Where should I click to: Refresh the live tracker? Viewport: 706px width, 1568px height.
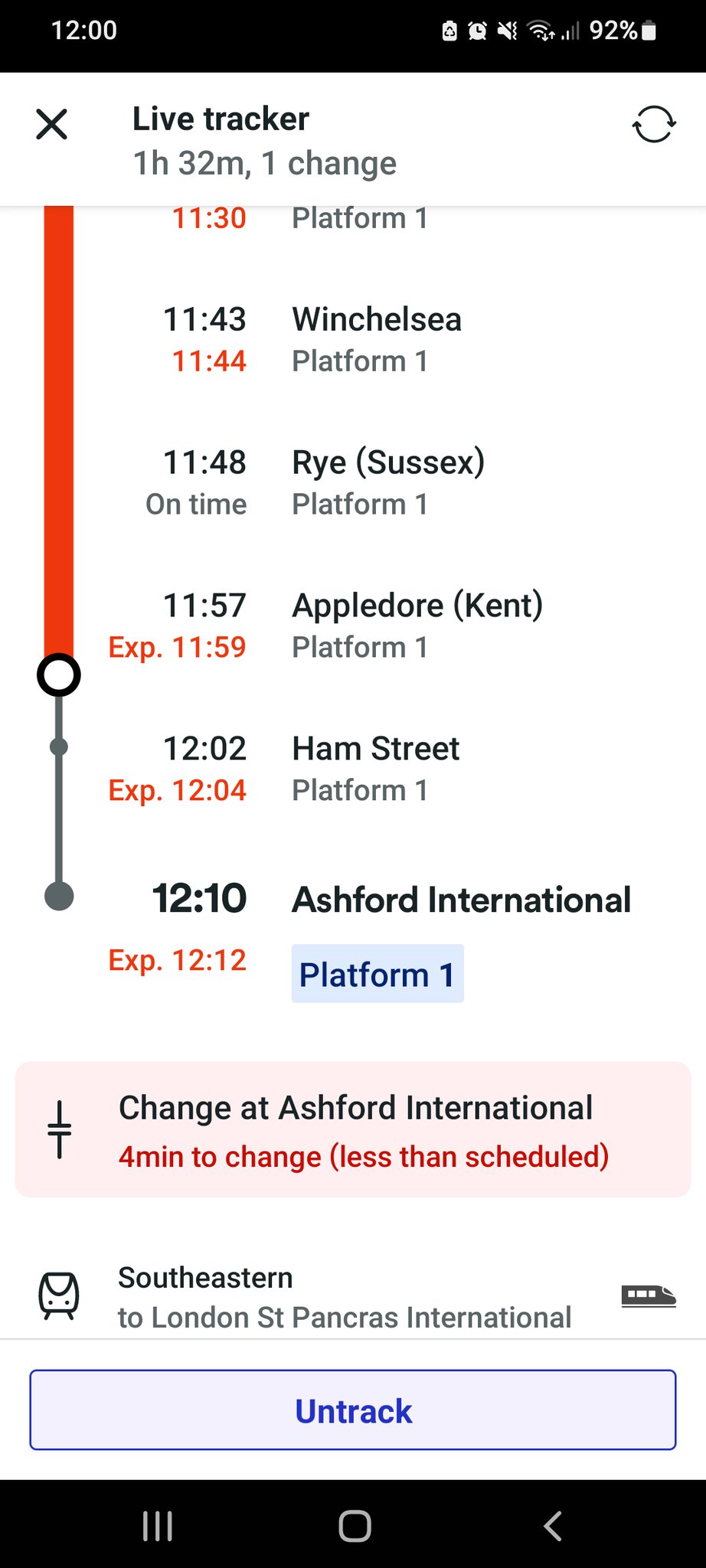tap(653, 124)
